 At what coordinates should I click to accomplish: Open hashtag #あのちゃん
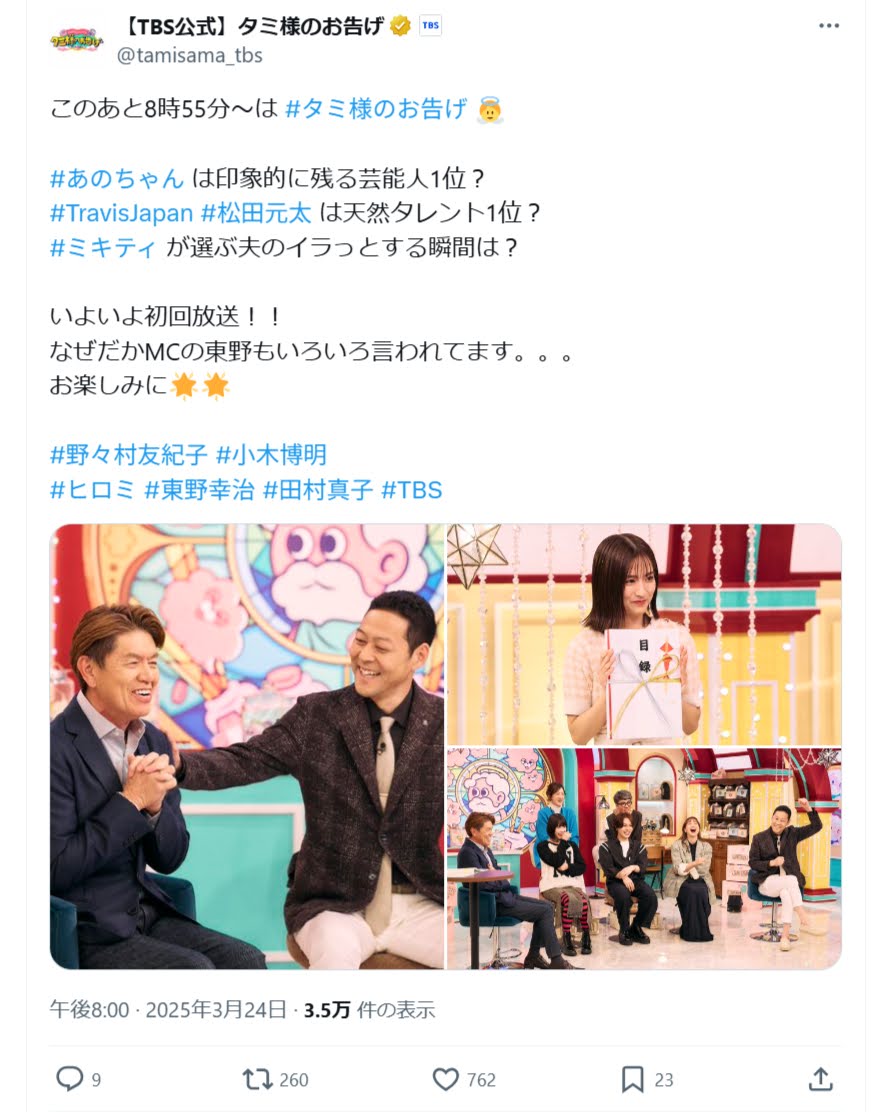[x=117, y=178]
